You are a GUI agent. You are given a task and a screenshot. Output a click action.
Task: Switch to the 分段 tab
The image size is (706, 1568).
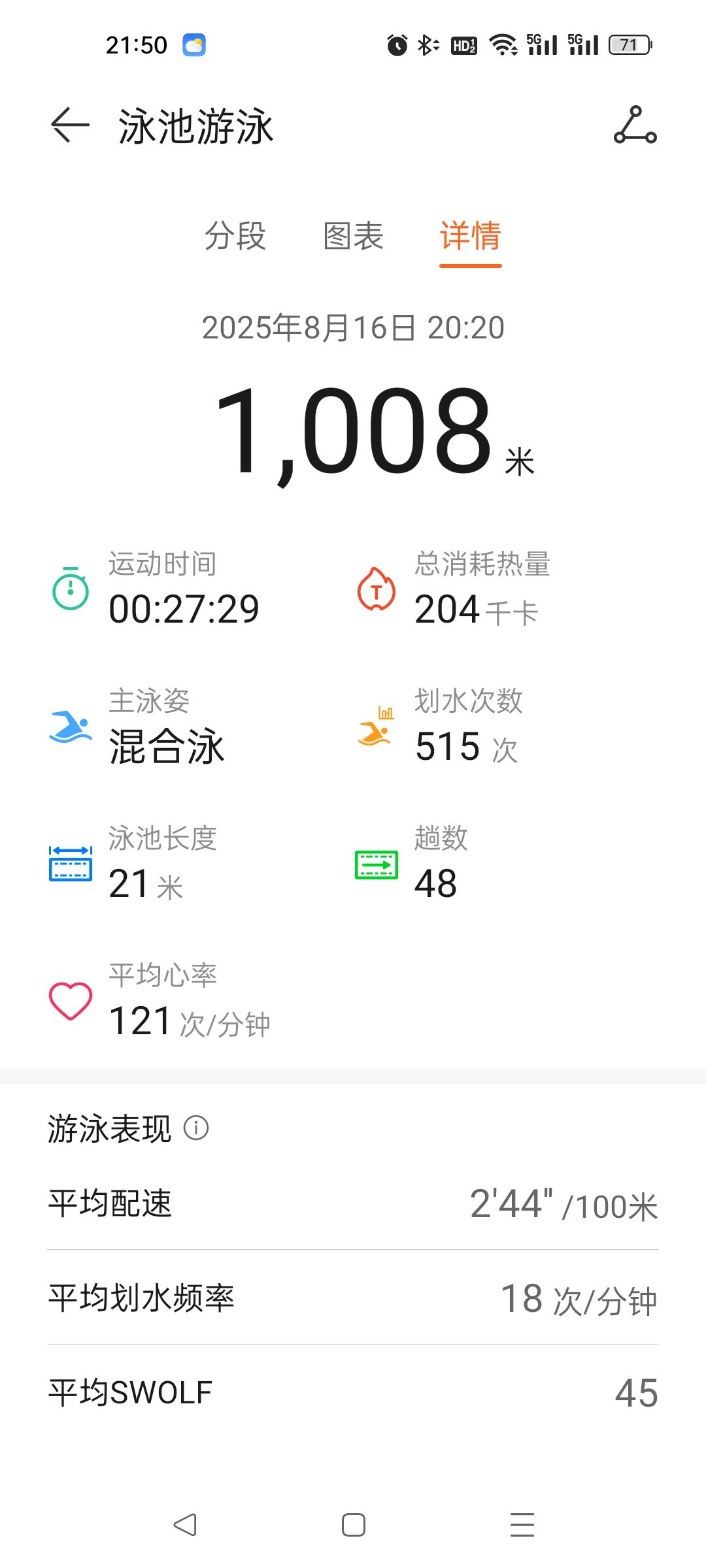[235, 236]
